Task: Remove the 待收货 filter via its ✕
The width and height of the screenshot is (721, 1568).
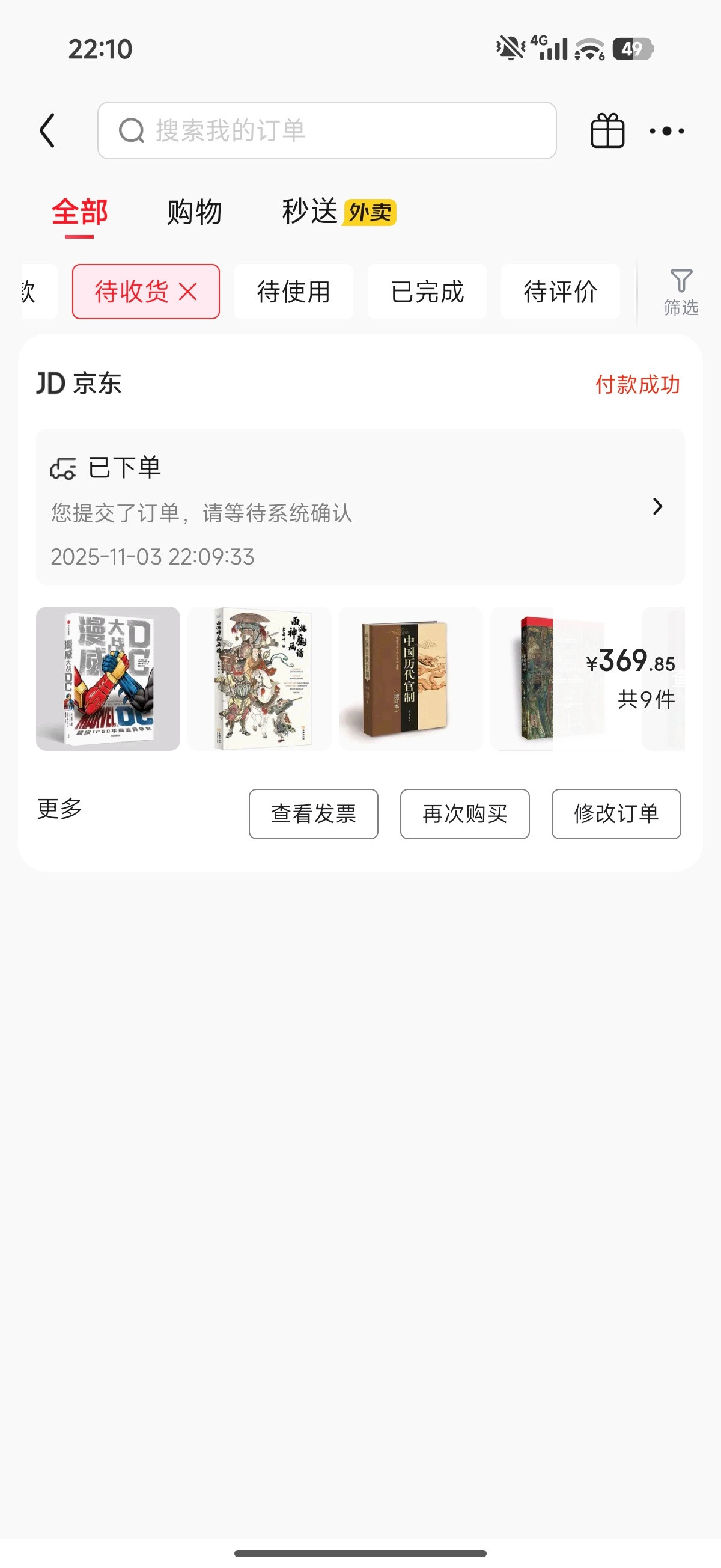Action: (x=190, y=292)
